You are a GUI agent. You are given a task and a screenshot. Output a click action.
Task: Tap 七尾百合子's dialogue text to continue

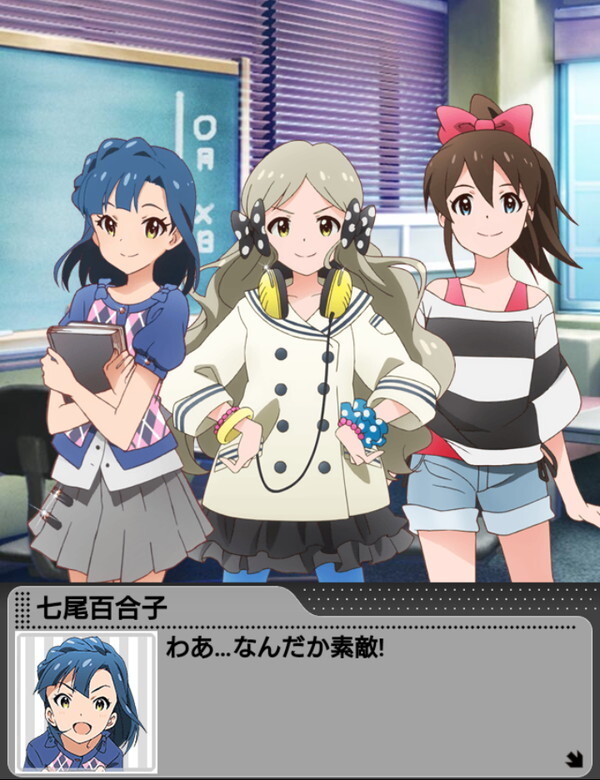pos(276,647)
